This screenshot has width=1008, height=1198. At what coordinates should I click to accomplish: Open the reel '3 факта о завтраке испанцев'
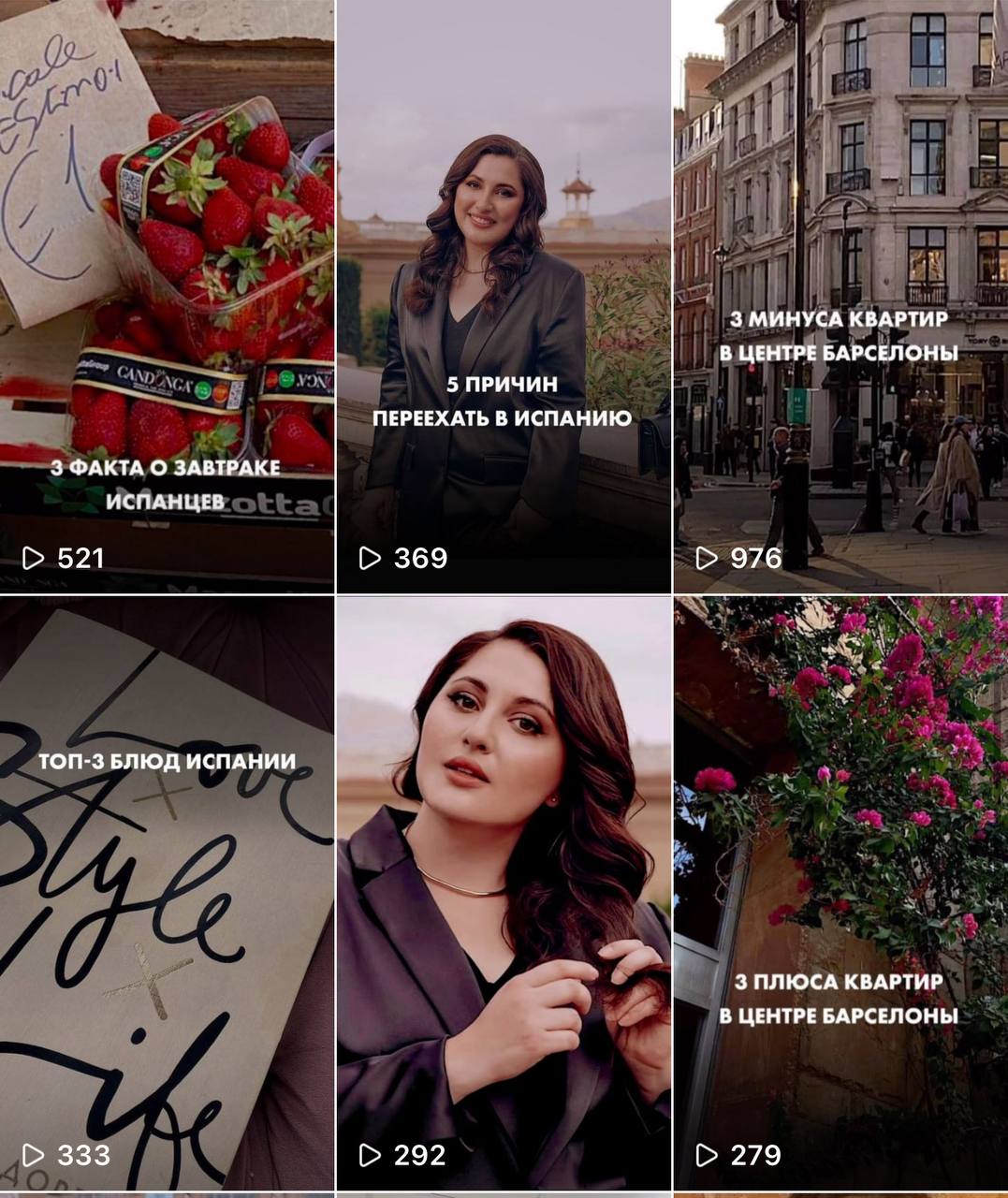(167, 295)
